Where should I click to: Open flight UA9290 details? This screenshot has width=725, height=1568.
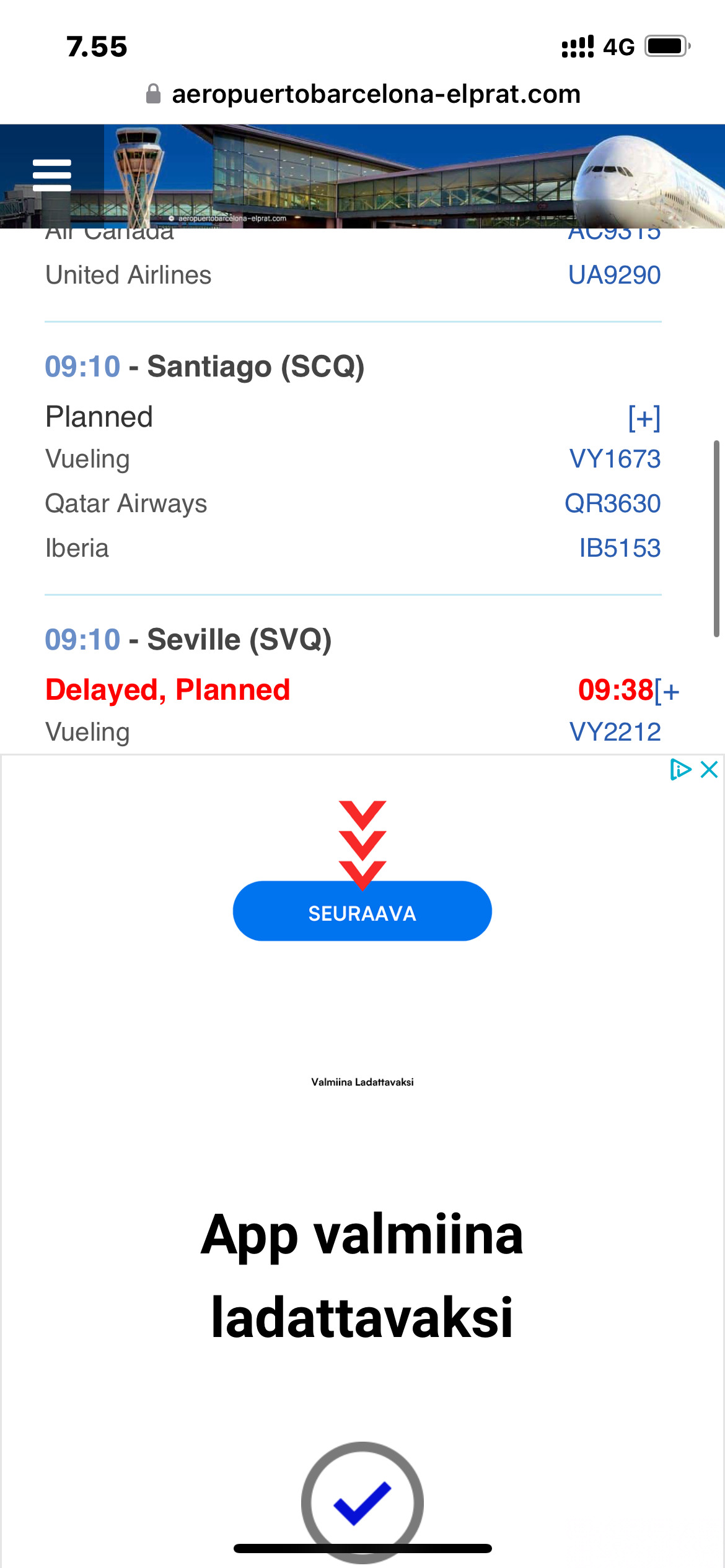pos(614,275)
